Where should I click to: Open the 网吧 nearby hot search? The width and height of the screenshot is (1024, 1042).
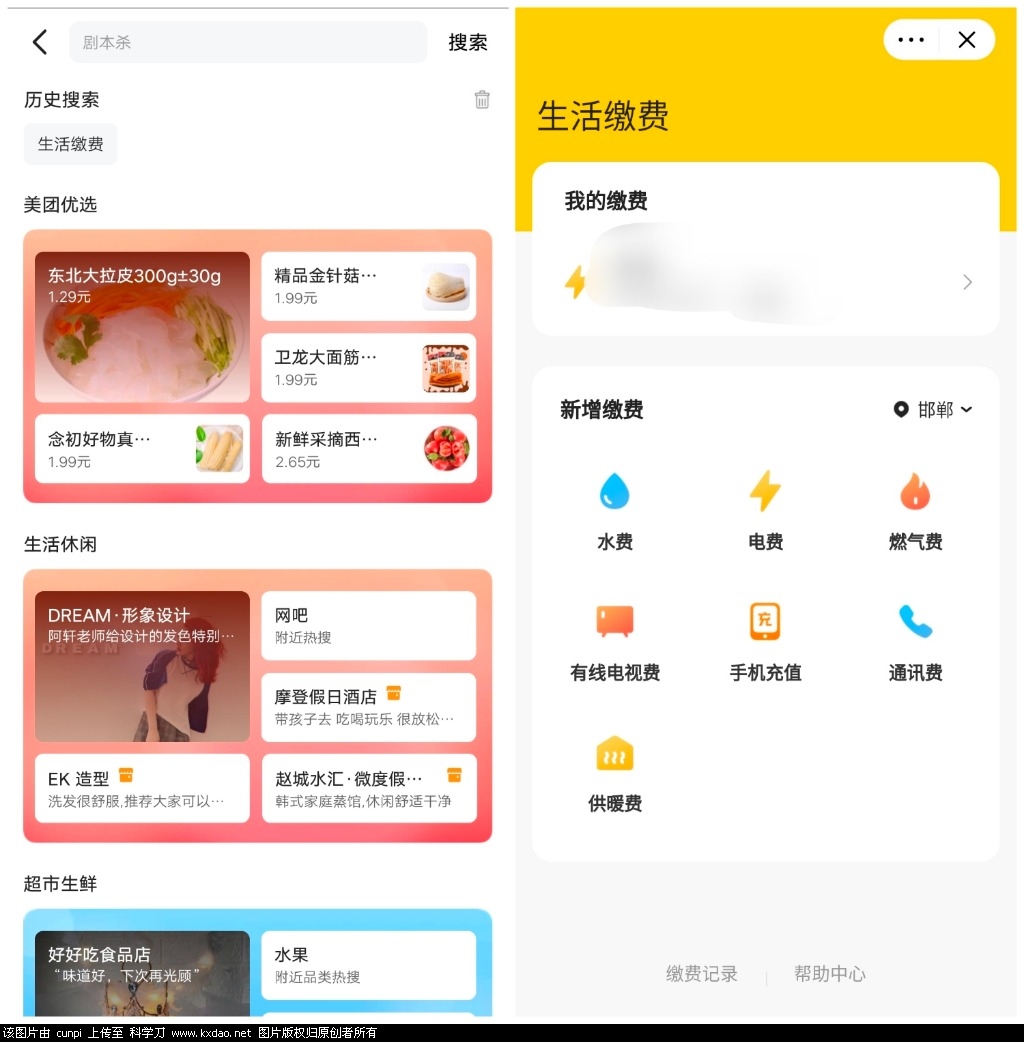coord(368,625)
